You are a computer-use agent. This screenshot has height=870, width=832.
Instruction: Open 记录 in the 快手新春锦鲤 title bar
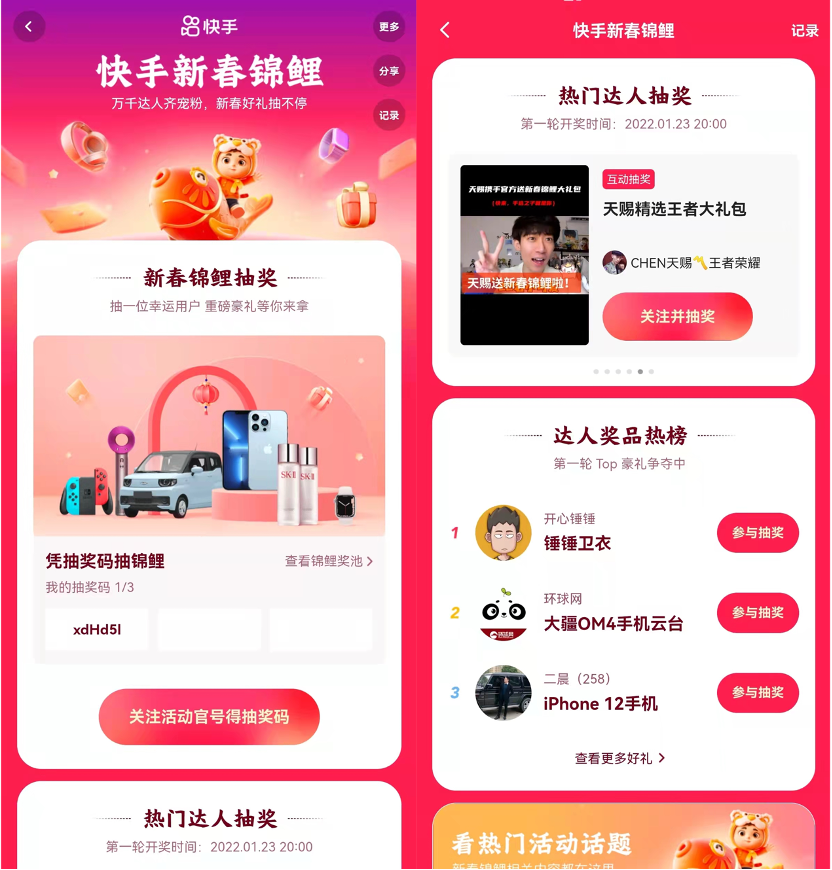804,31
